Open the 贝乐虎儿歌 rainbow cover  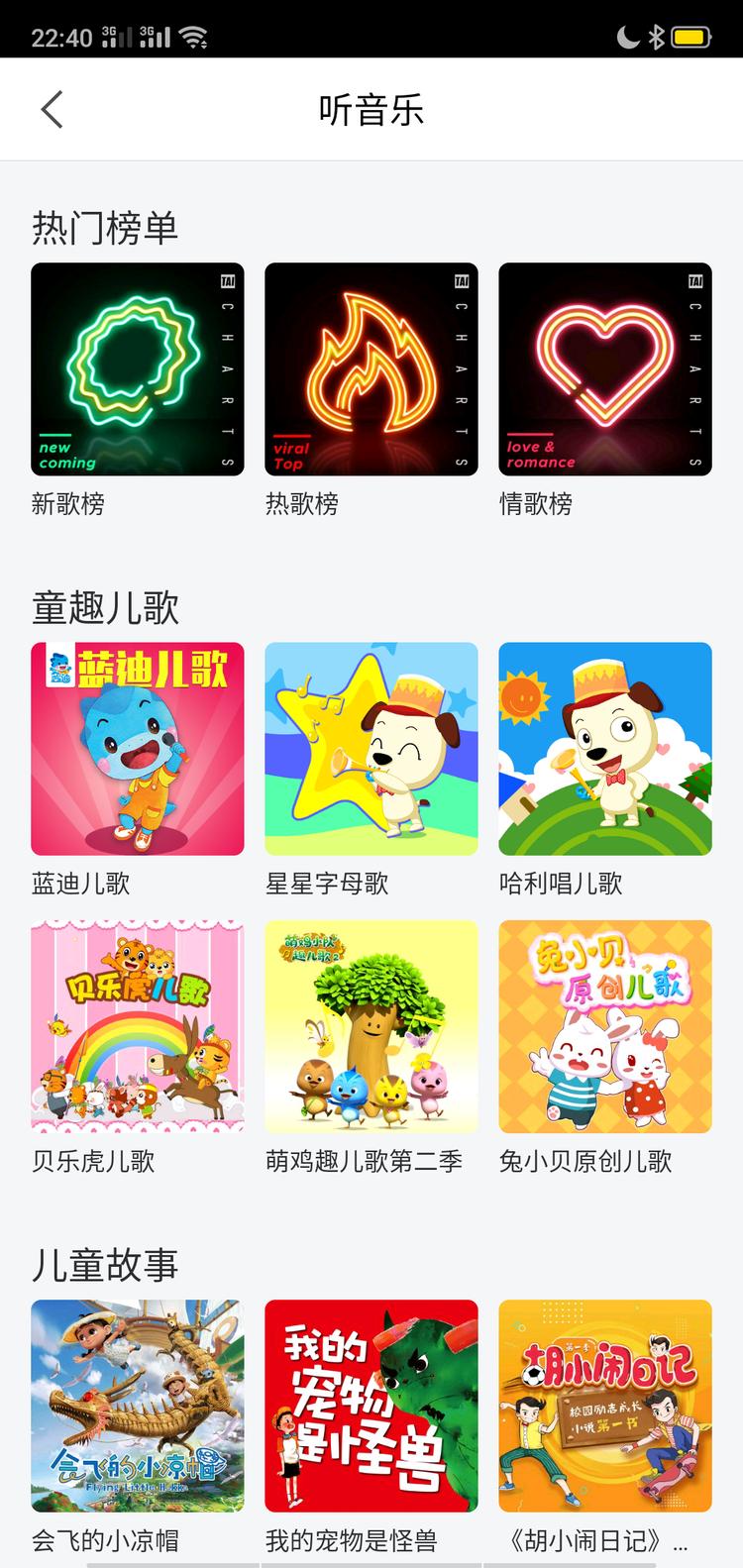click(138, 1026)
